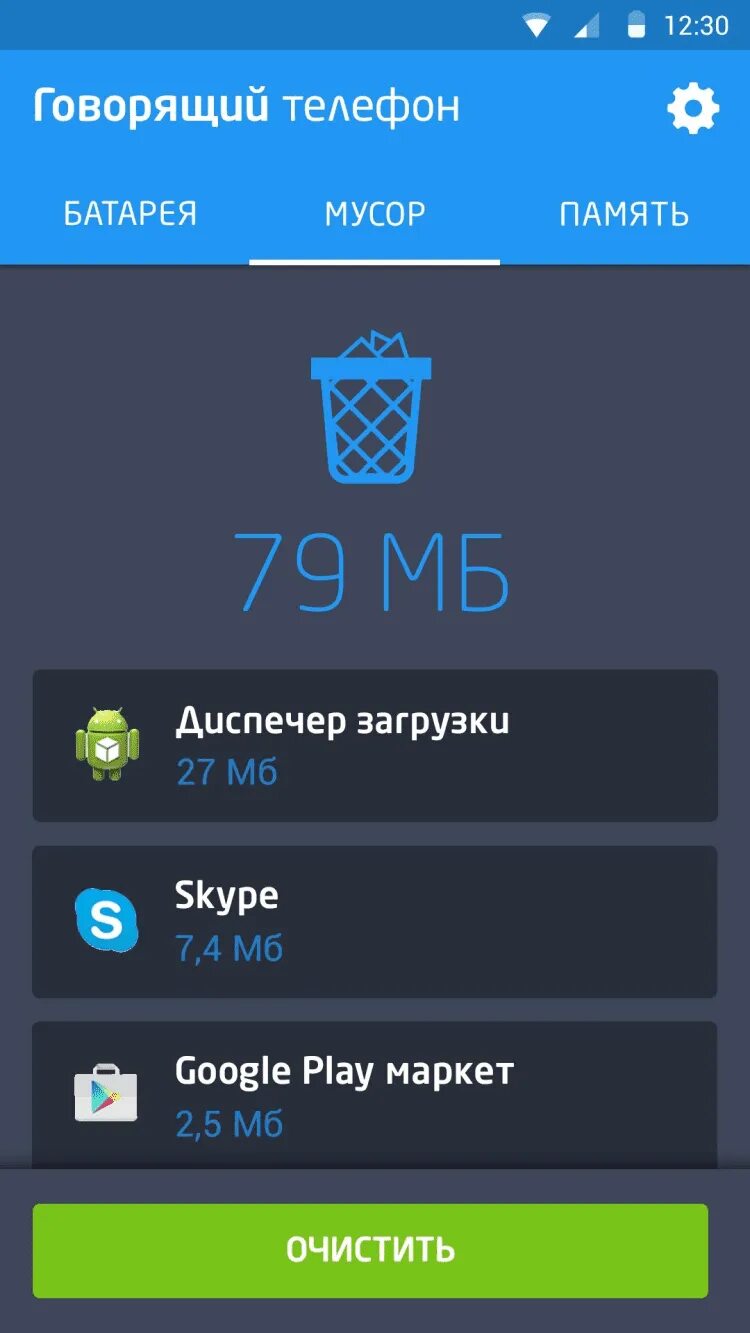Switch to the ПАМЯТЬ tab
Viewport: 750px width, 1333px height.
coord(624,214)
